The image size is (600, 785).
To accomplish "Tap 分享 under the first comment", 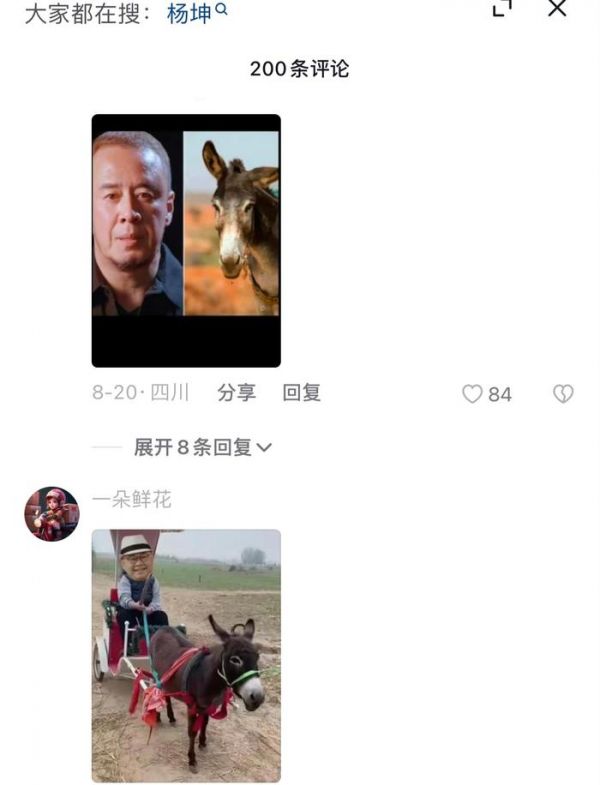I will click(237, 393).
